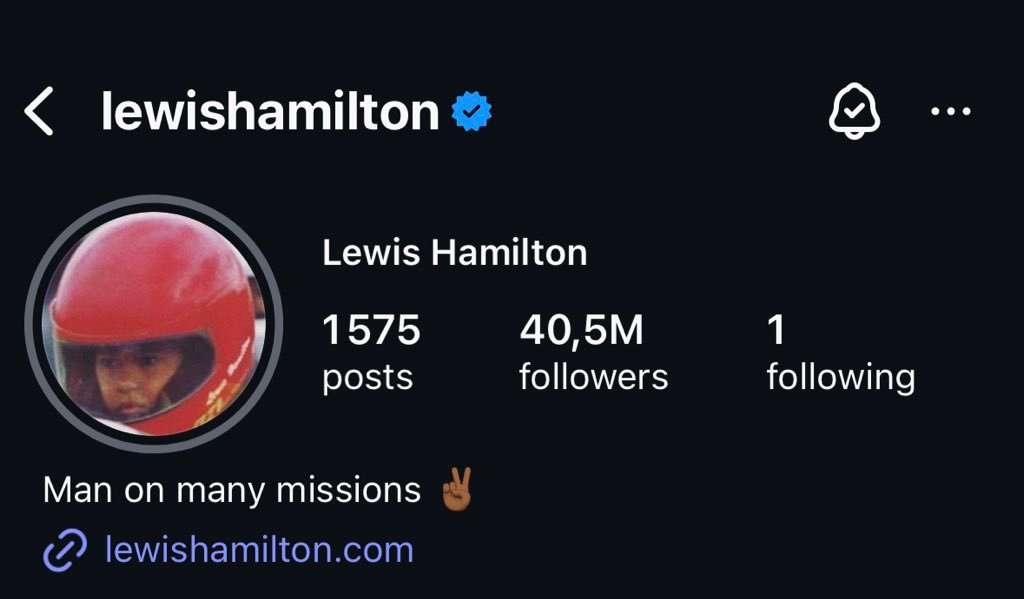The width and height of the screenshot is (1024, 599).
Task: Open the lewishamilton.com link
Action: (259, 550)
